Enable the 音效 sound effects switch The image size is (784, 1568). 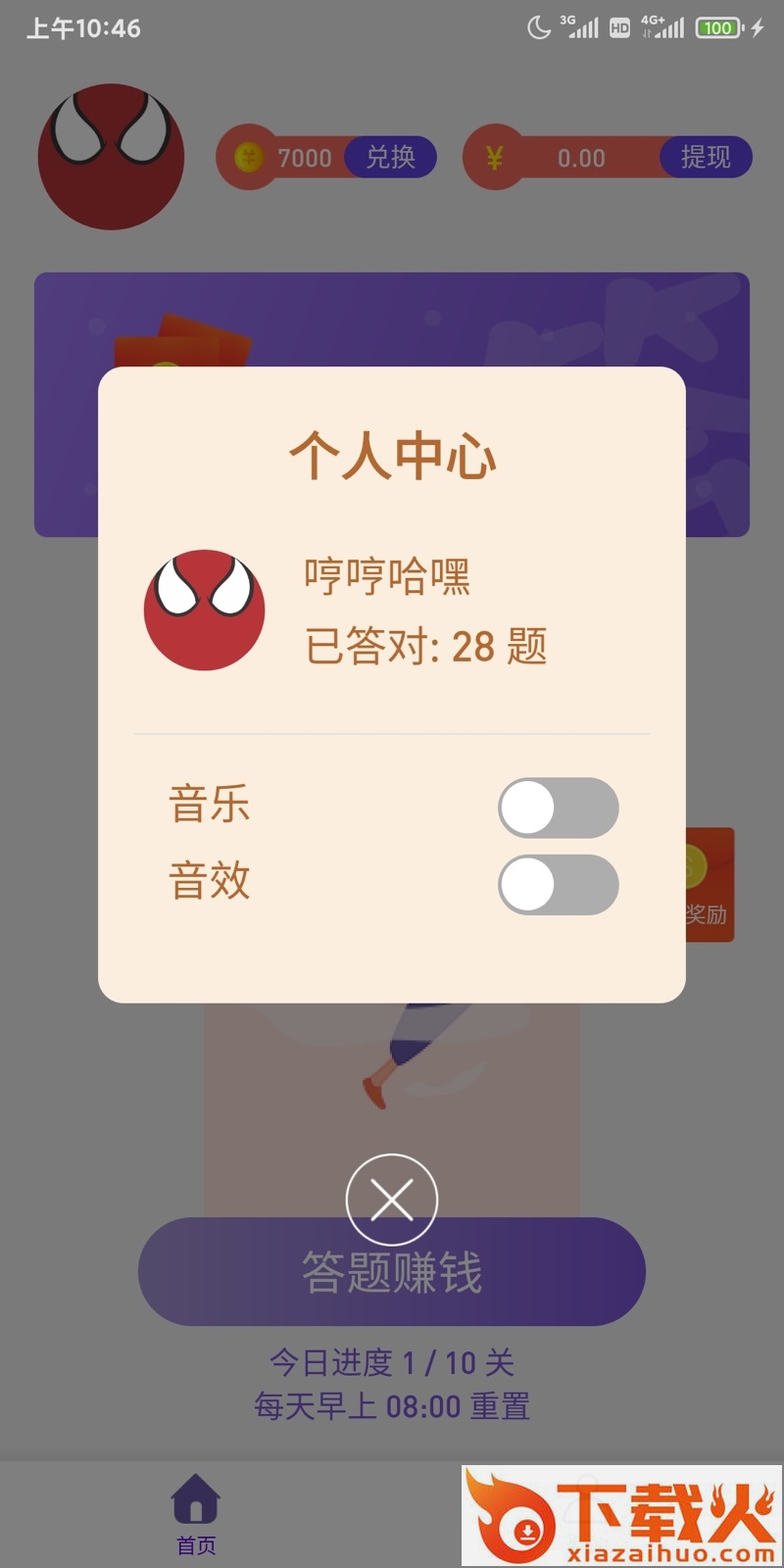tap(558, 884)
